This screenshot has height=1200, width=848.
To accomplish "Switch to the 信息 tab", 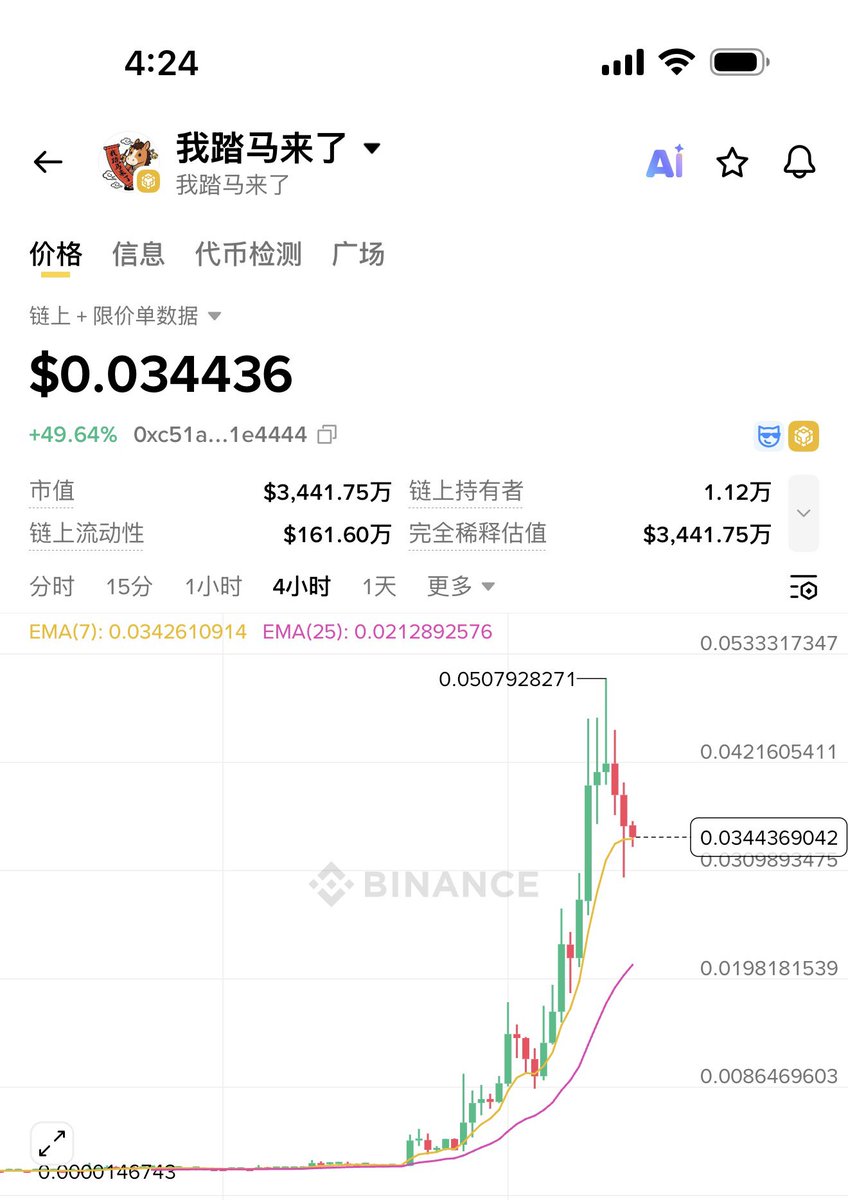I will coord(138,254).
